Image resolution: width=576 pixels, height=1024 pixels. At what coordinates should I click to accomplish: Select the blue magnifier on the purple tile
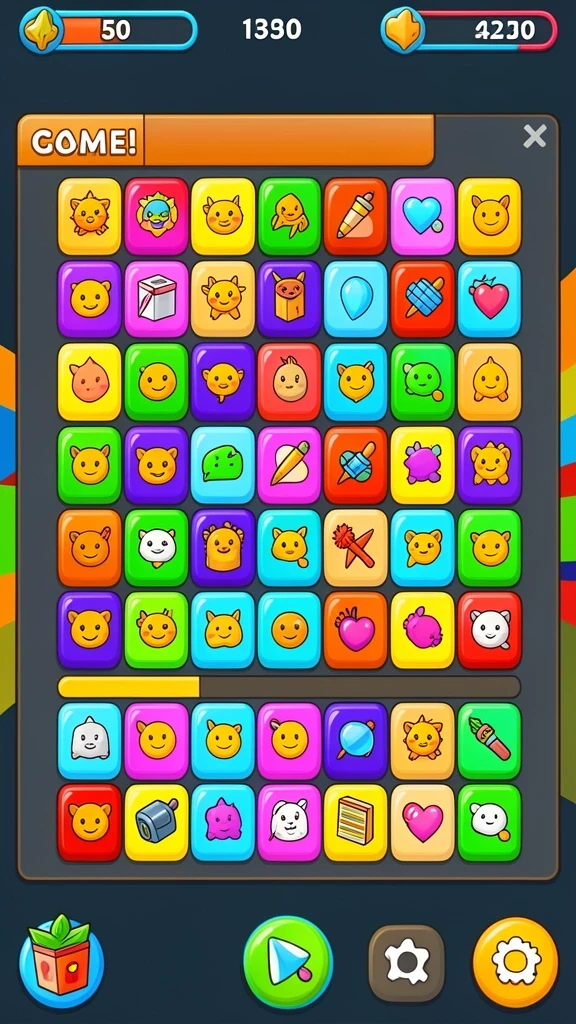pyautogui.click(x=356, y=741)
